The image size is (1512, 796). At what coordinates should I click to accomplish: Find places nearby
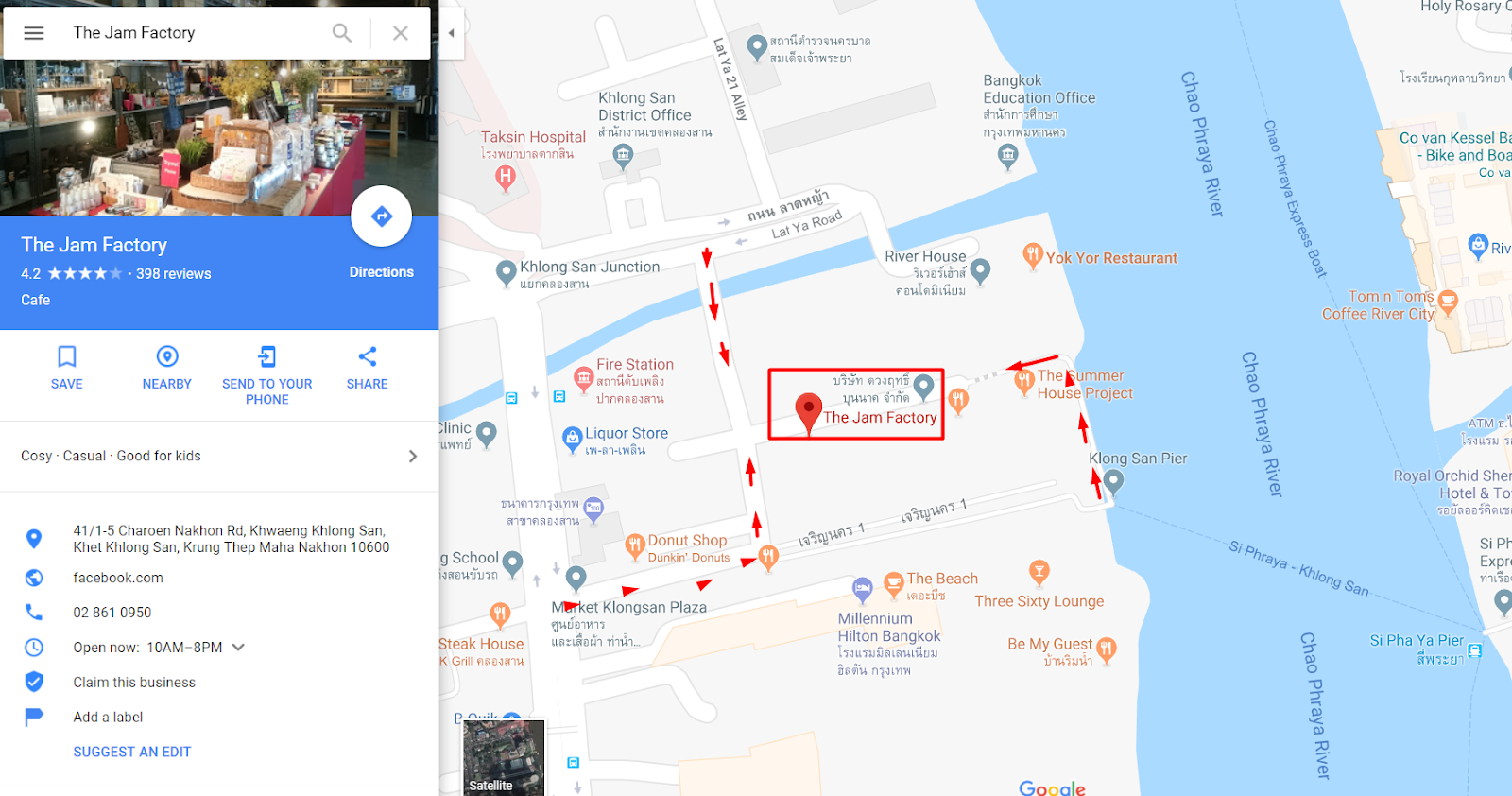click(167, 368)
